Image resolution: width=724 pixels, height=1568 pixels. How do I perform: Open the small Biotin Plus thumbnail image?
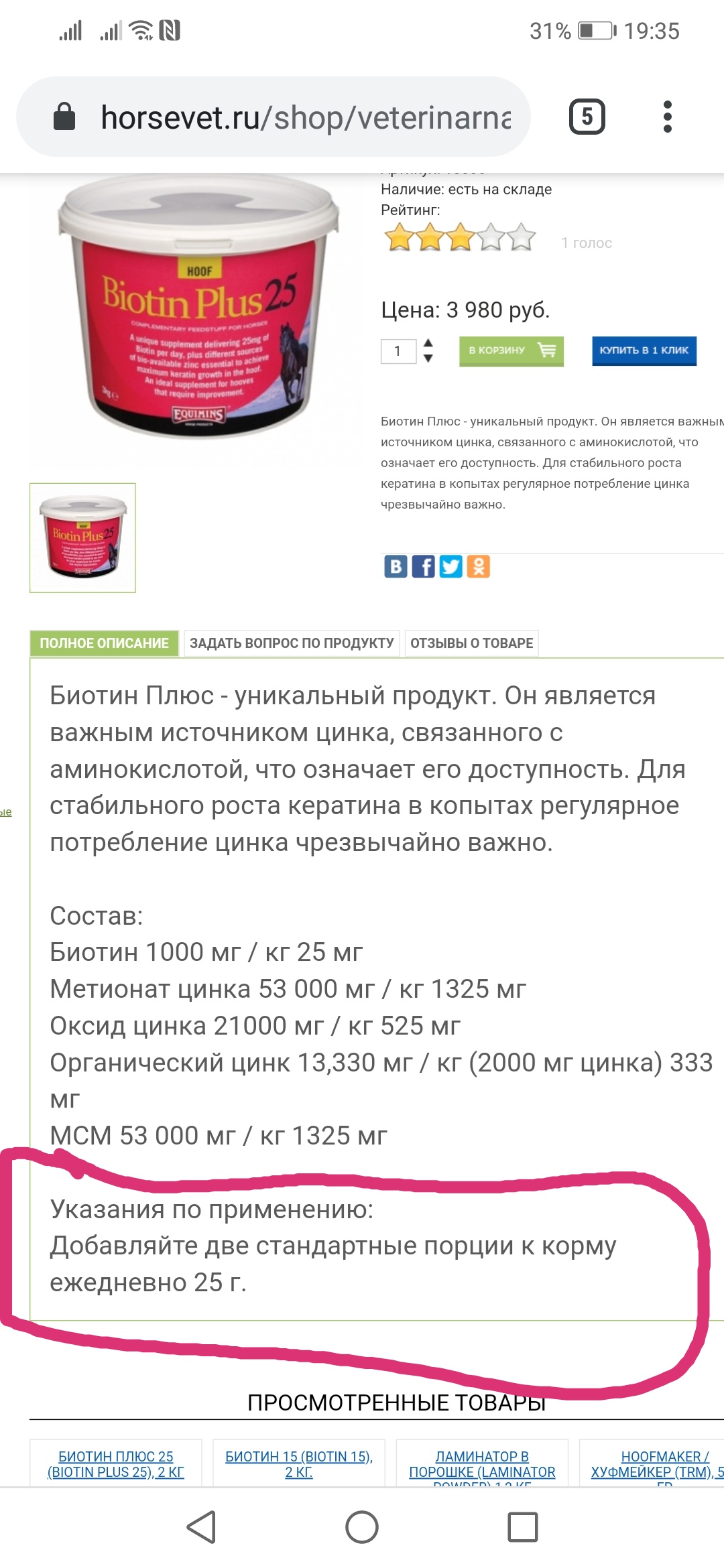82,537
